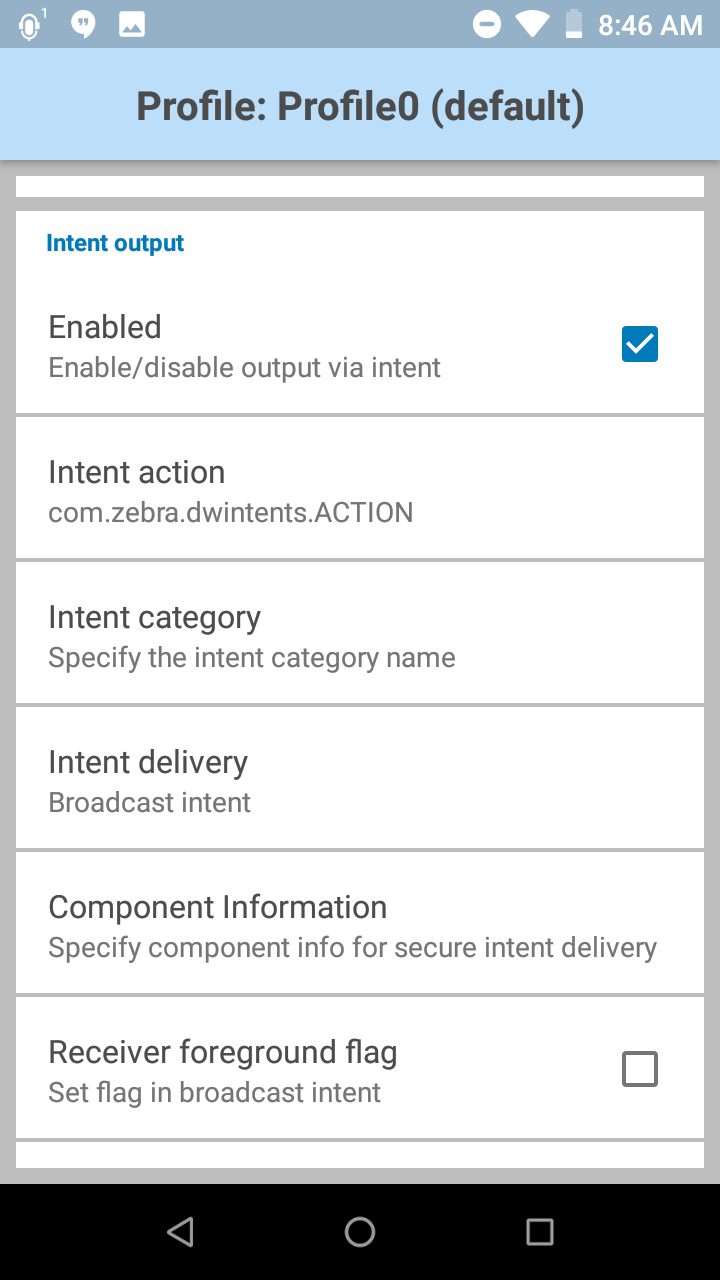Select the Wi-Fi status bar icon
The height and width of the screenshot is (1280, 720).
tap(534, 24)
